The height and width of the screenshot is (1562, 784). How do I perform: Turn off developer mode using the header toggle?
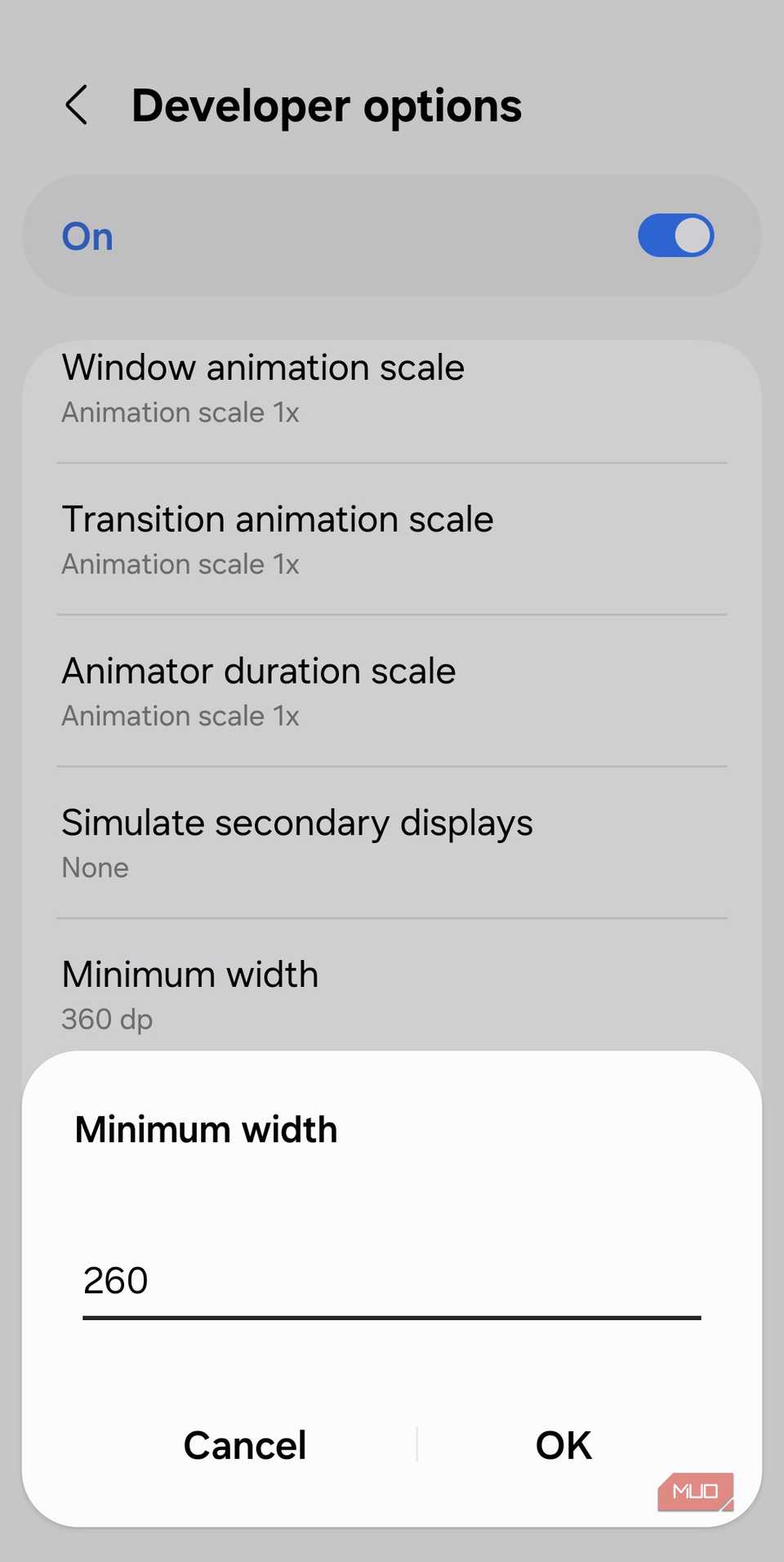pyautogui.click(x=675, y=235)
